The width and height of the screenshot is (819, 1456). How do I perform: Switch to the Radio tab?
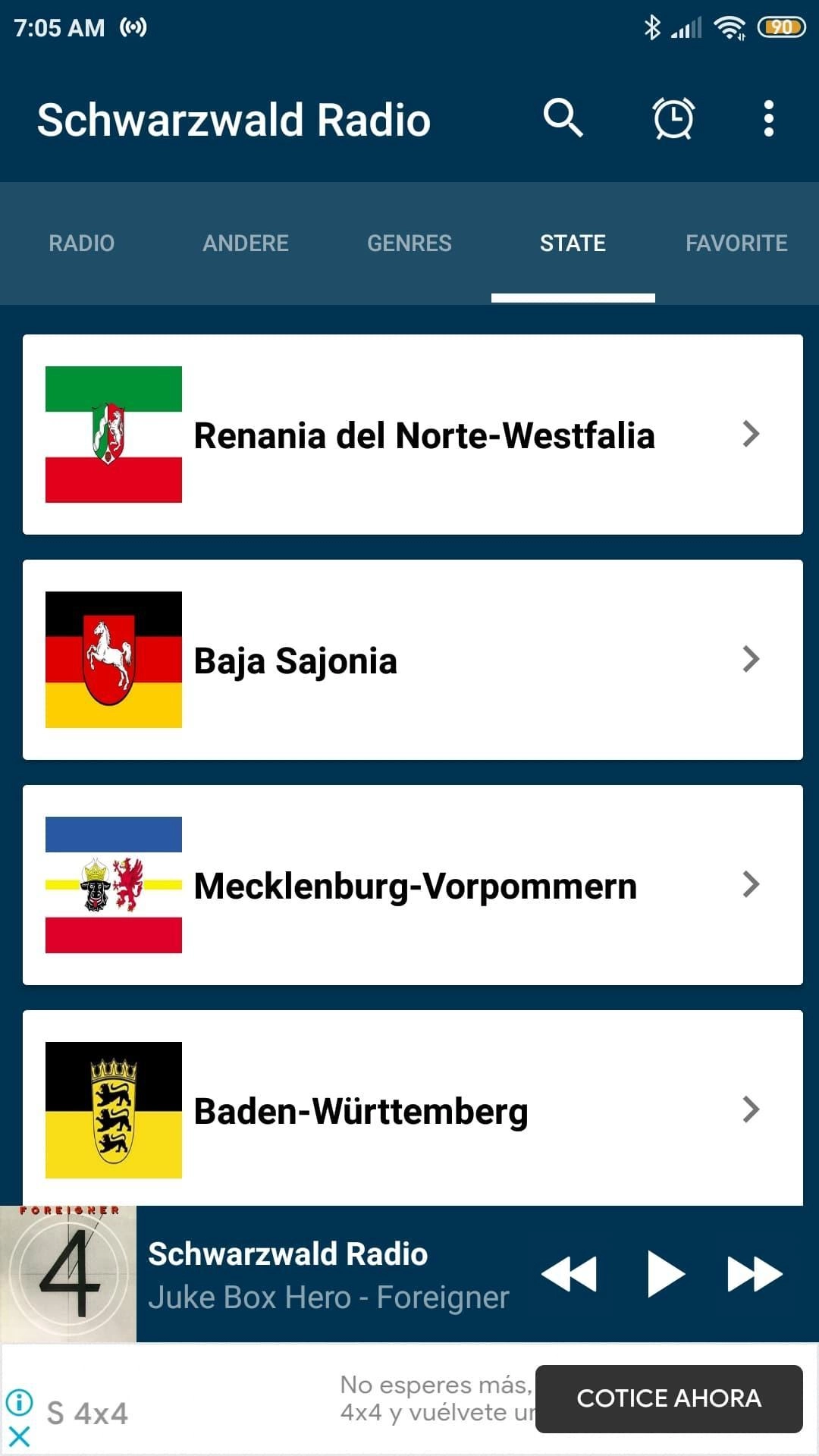82,243
